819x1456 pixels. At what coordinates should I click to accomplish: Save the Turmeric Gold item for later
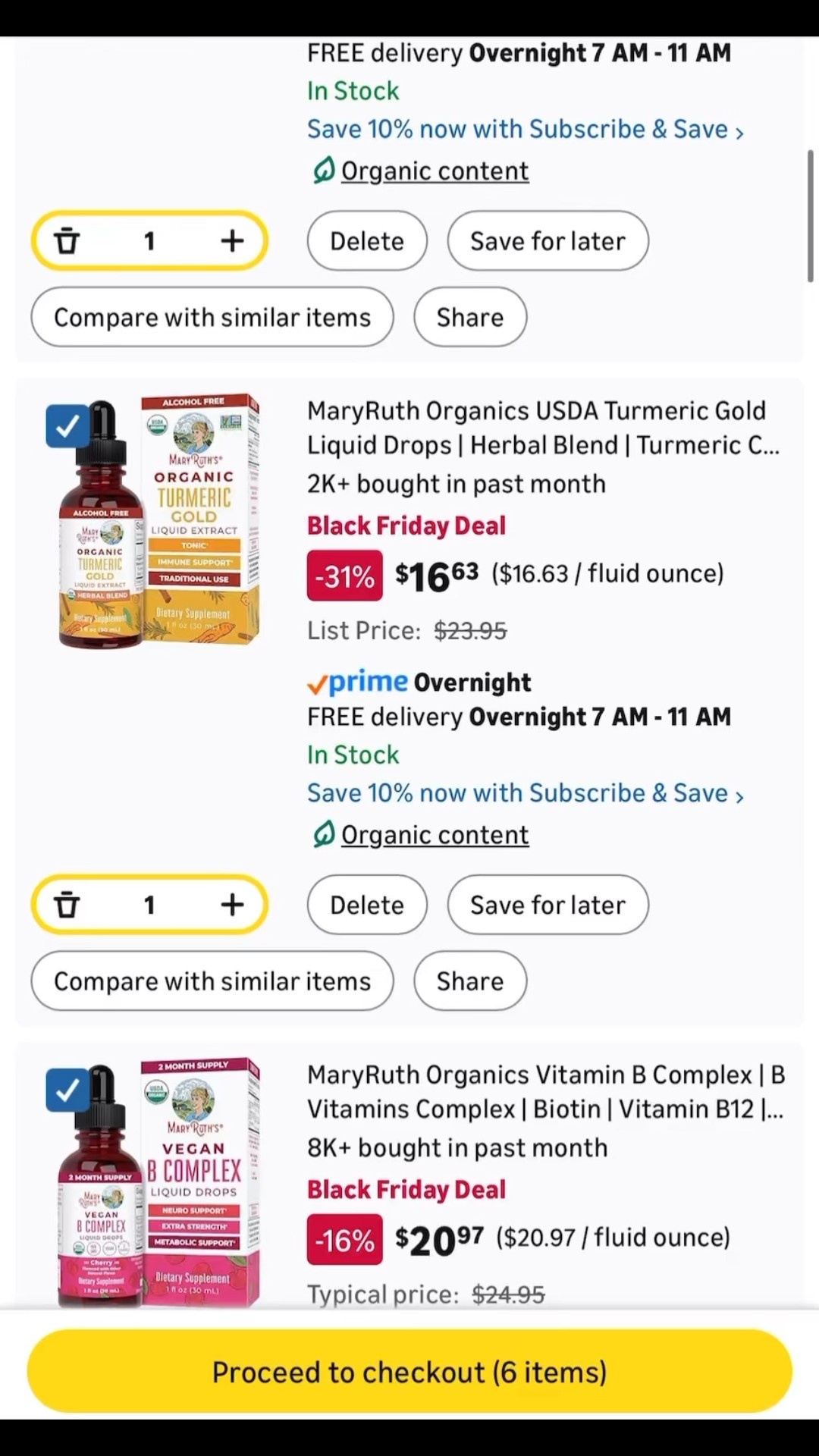click(548, 904)
